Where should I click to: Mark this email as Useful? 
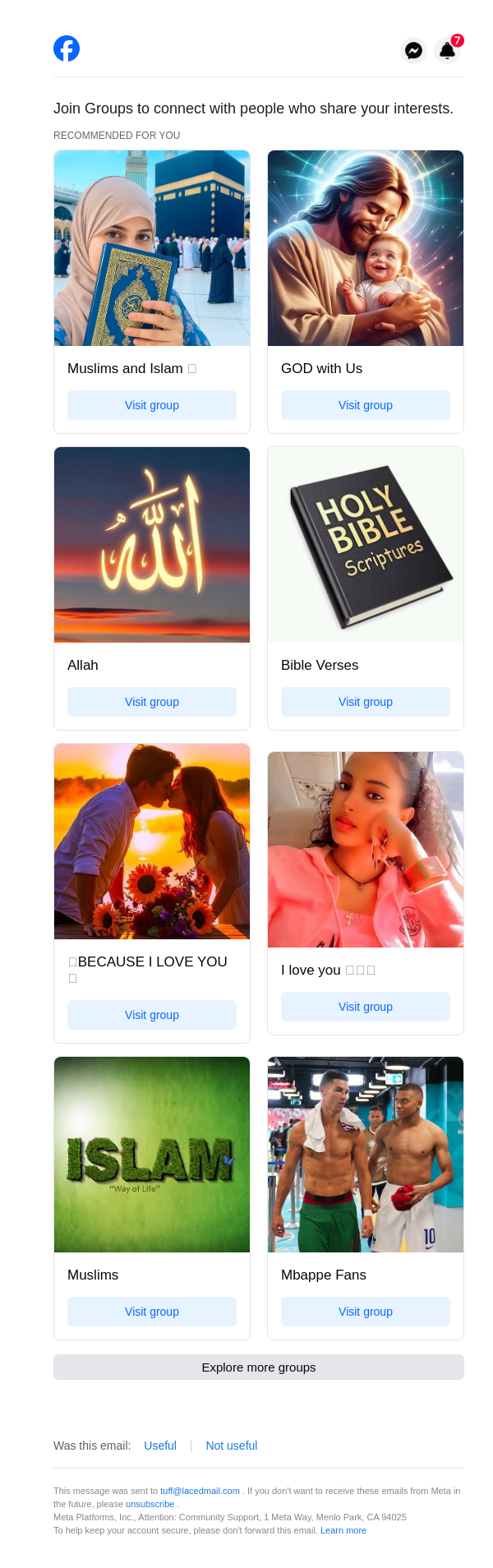tap(160, 1446)
